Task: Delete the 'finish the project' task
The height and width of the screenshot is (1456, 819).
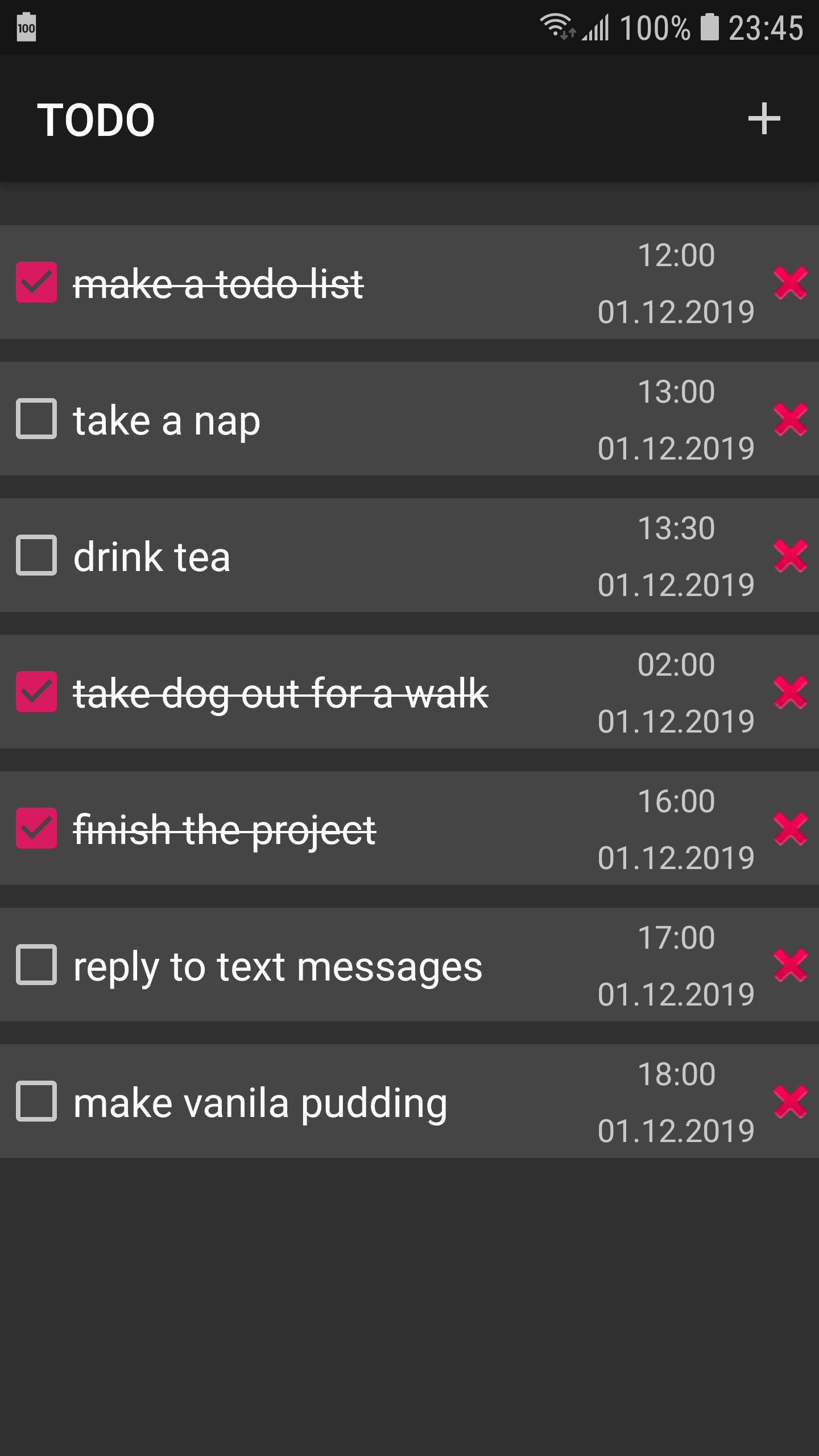Action: tap(790, 829)
